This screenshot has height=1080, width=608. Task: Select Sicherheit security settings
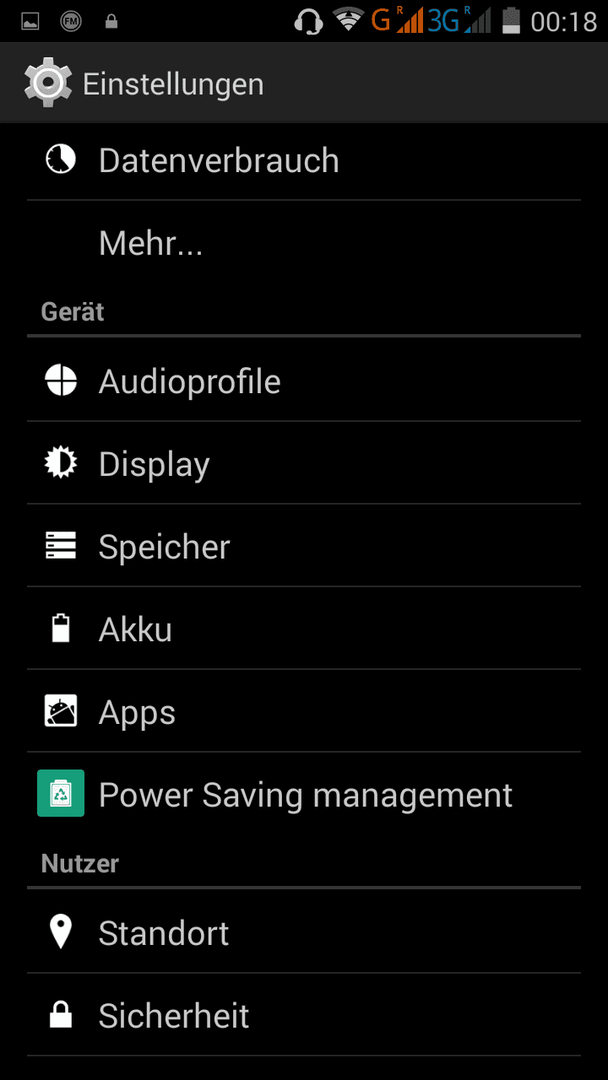(x=304, y=1015)
